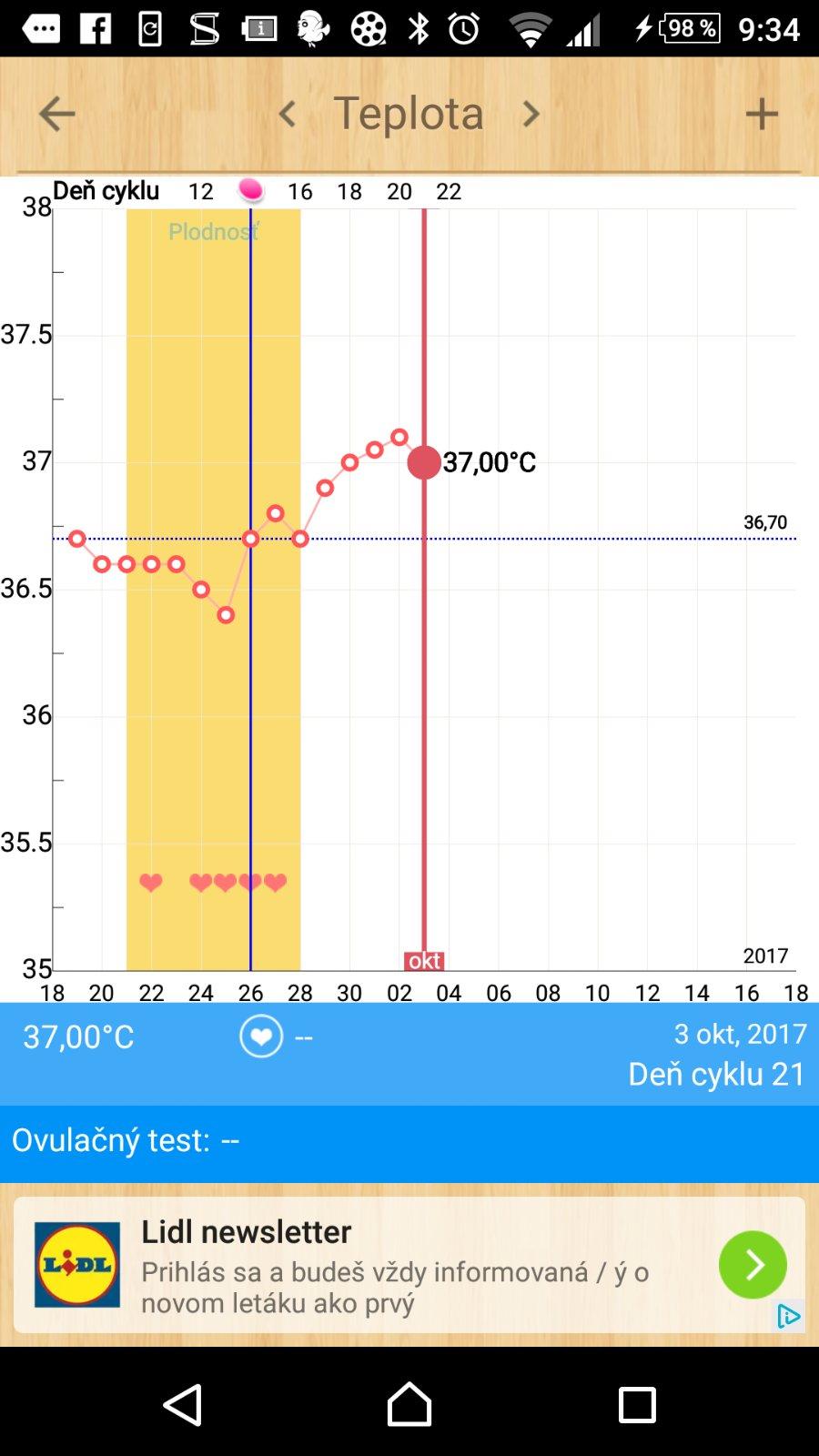The height and width of the screenshot is (1456, 819).
Task: Select the 37,00°C point on chart
Action: (424, 462)
